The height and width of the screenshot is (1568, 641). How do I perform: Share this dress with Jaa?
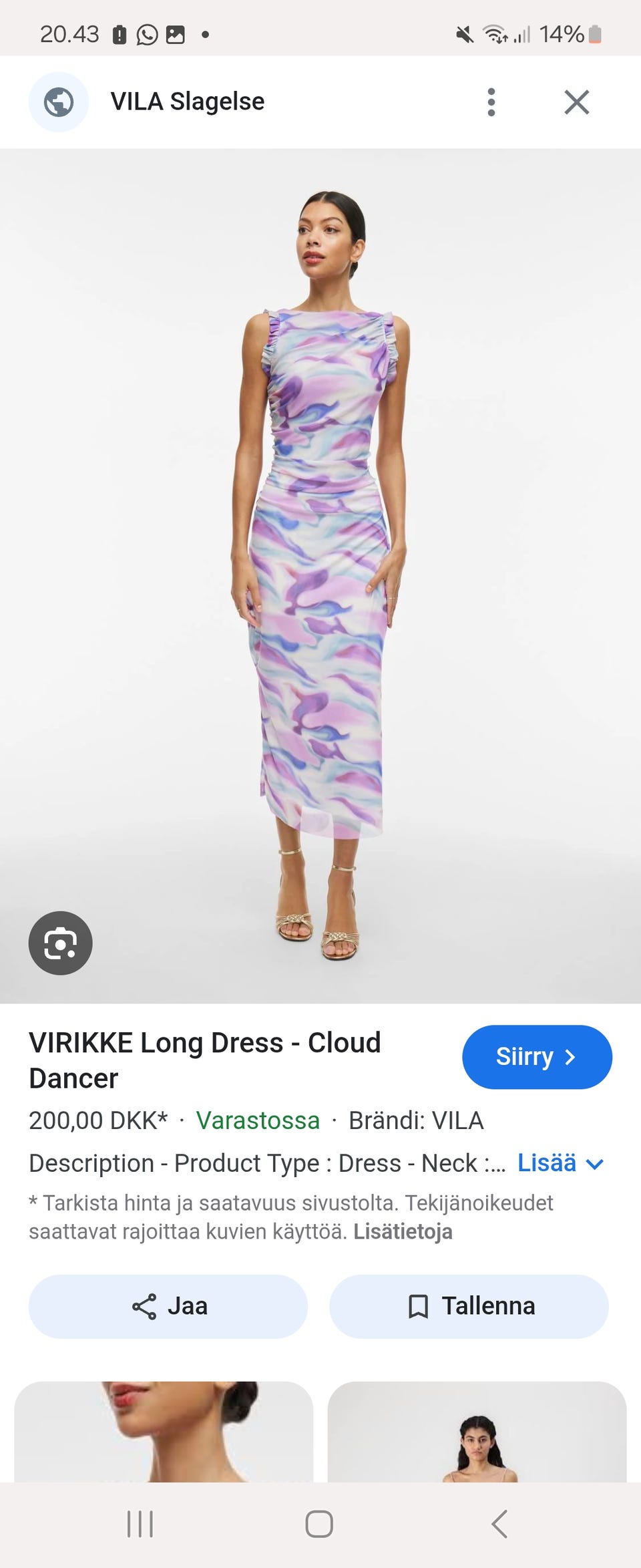[x=168, y=1306]
